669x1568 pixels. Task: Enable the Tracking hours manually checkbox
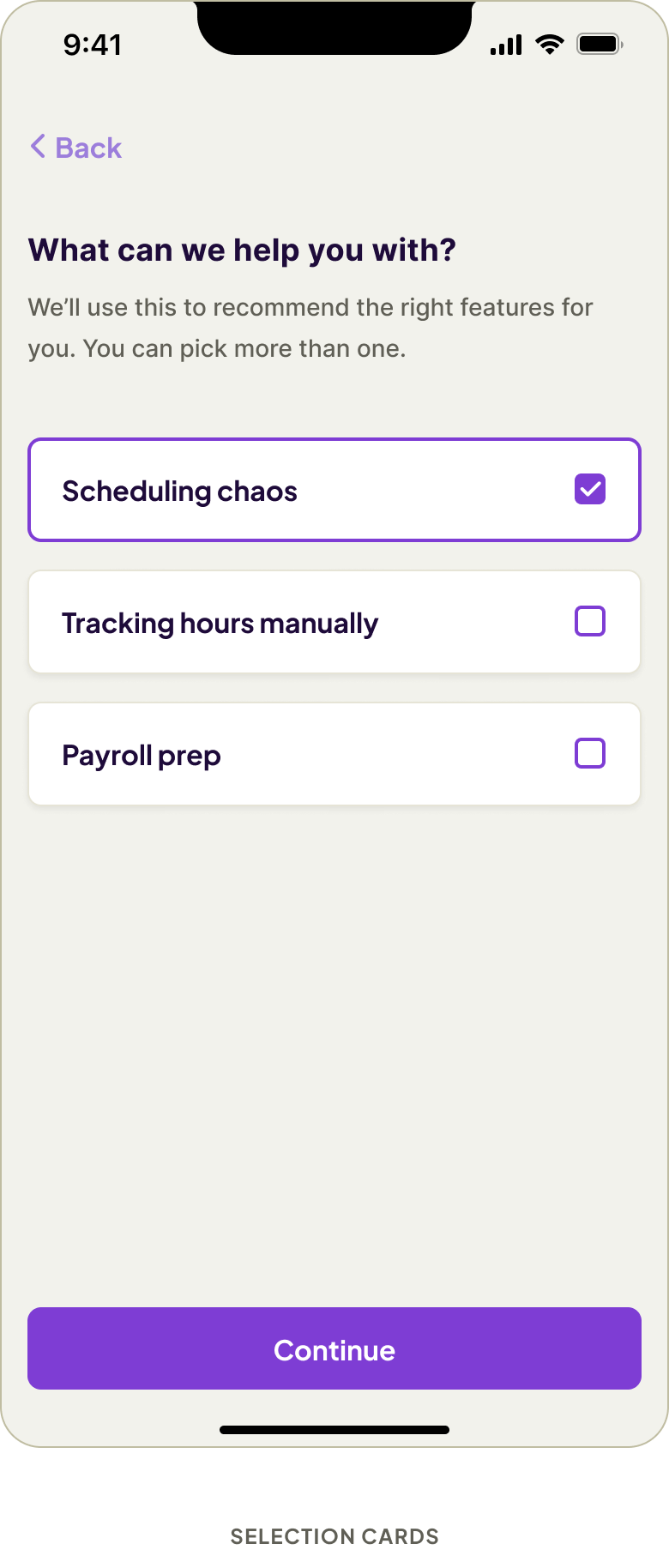589,621
